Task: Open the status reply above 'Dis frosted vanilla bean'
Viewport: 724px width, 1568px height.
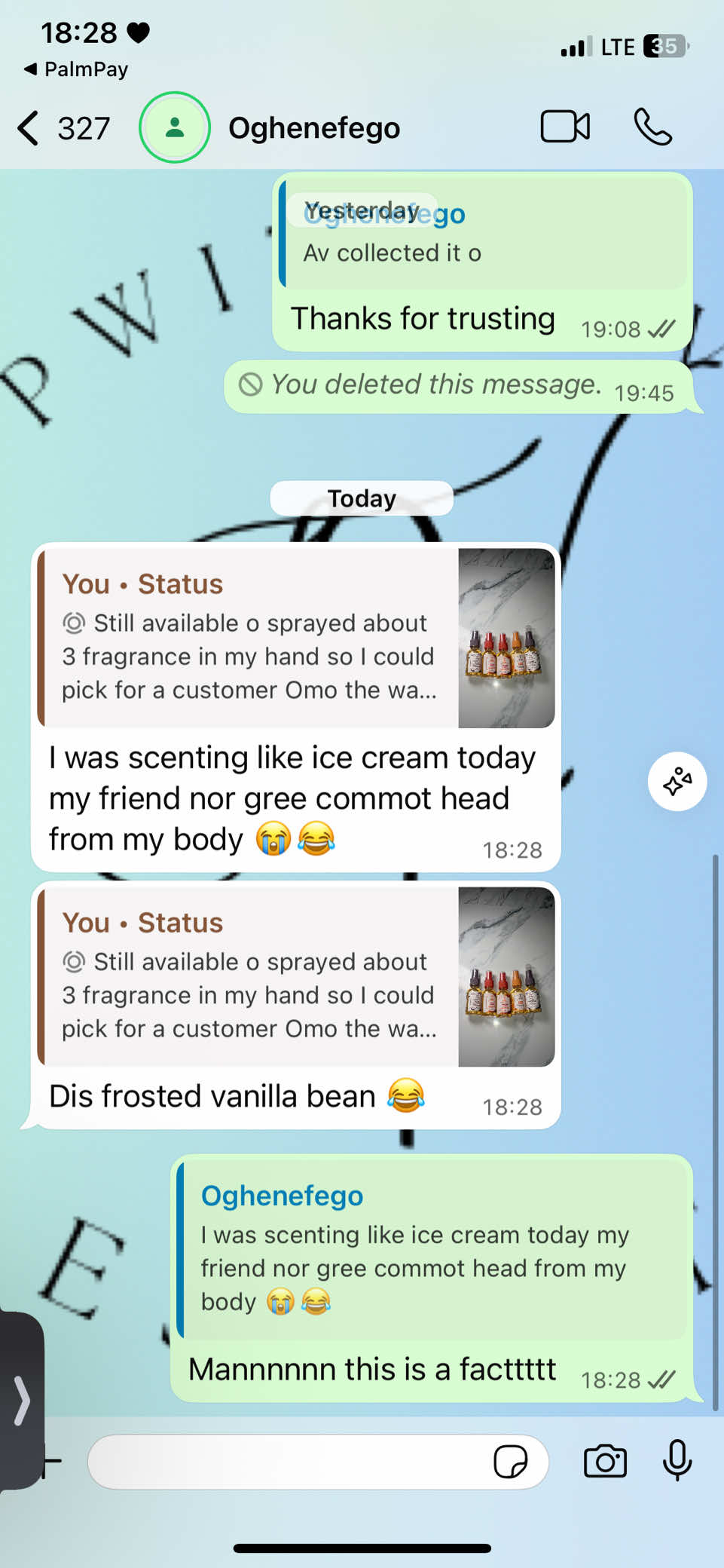Action: point(296,976)
